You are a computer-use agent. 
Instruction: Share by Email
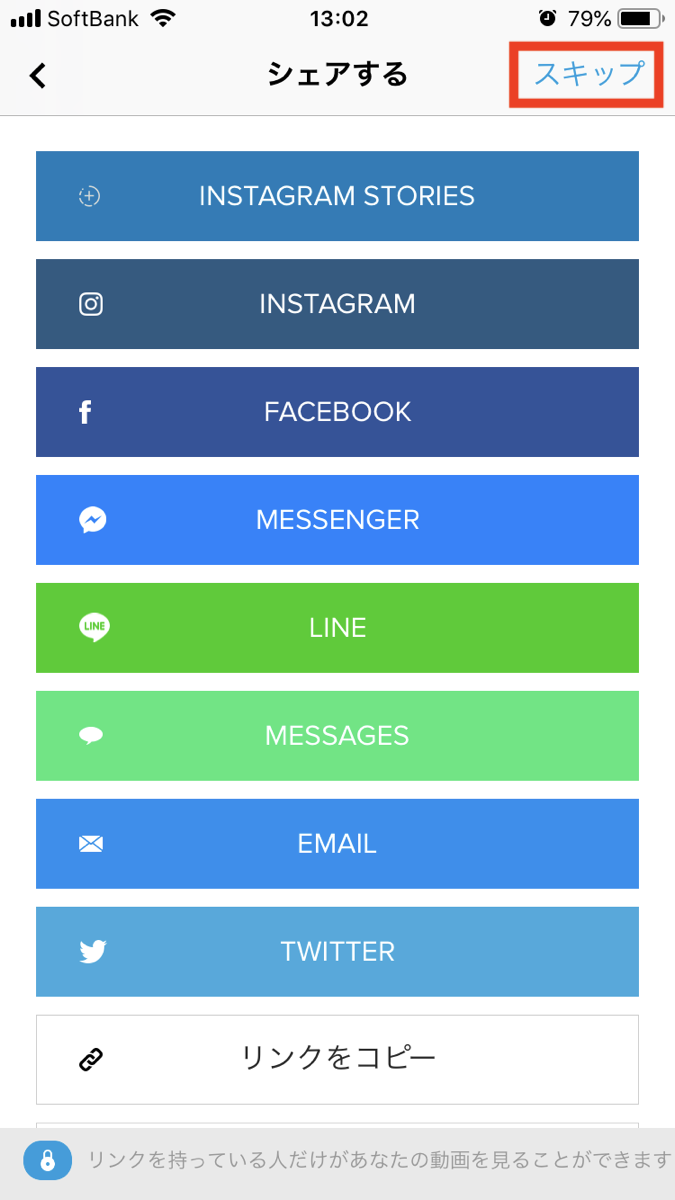pos(337,844)
